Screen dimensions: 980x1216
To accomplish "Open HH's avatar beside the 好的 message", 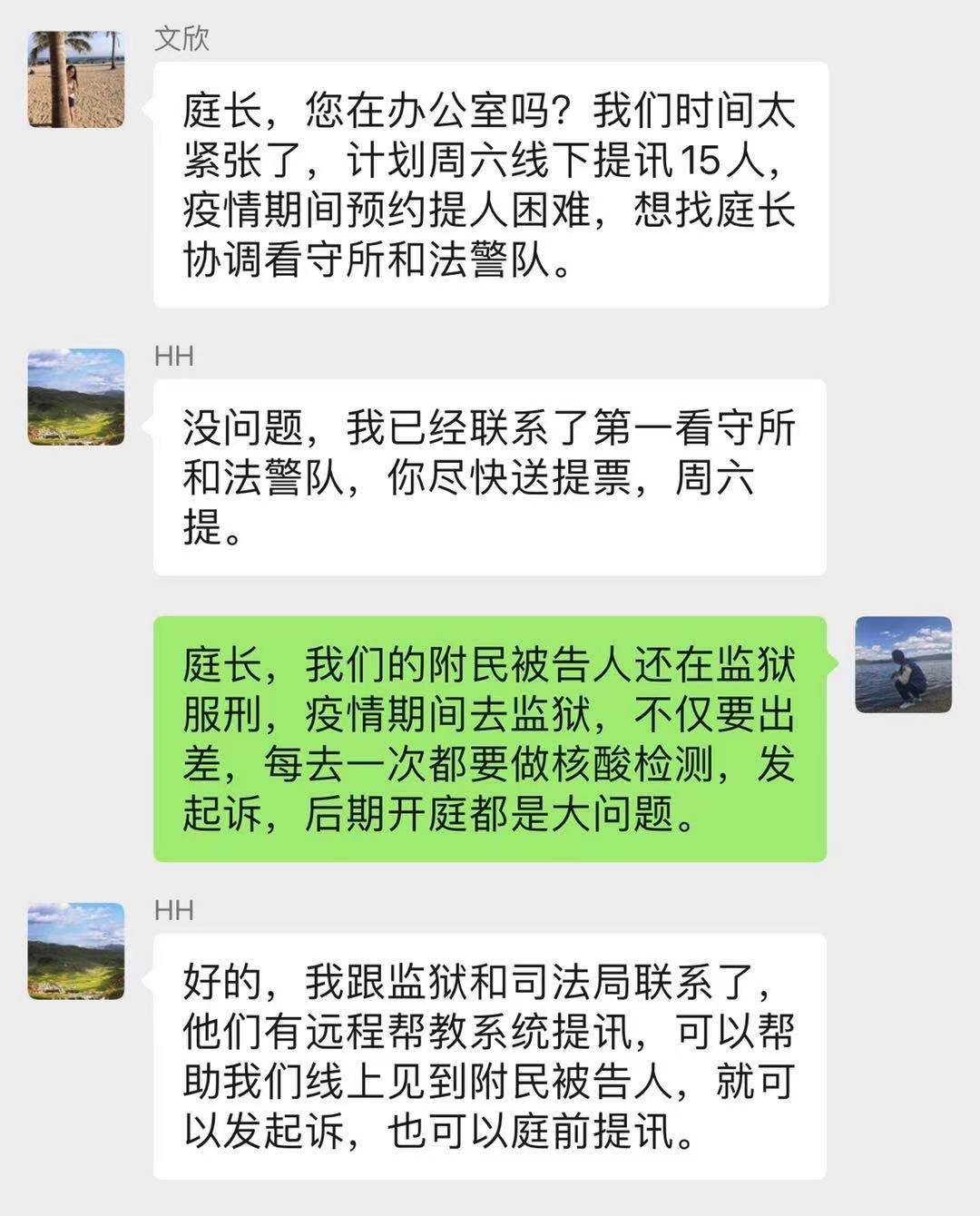I will [76, 950].
